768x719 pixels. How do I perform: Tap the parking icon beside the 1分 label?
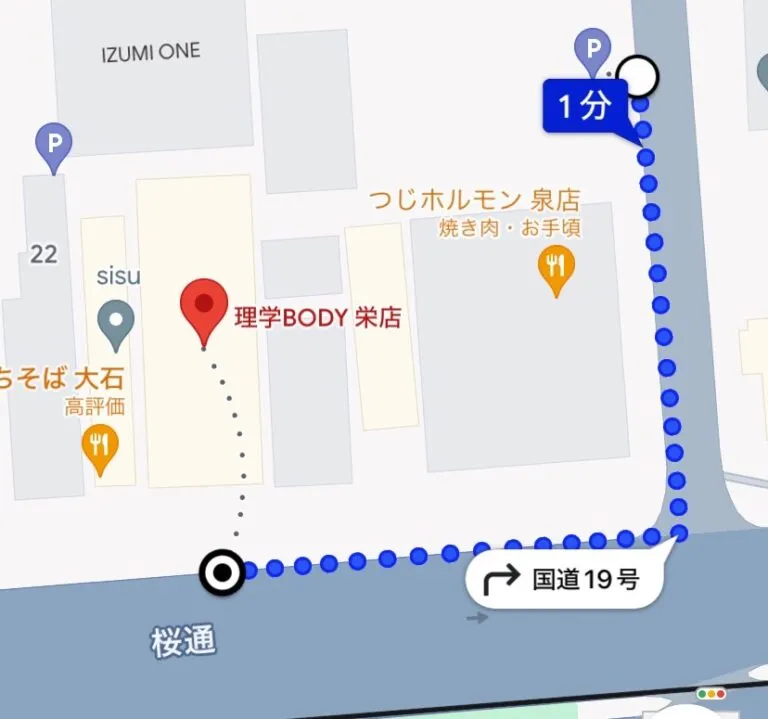pyautogui.click(x=593, y=47)
